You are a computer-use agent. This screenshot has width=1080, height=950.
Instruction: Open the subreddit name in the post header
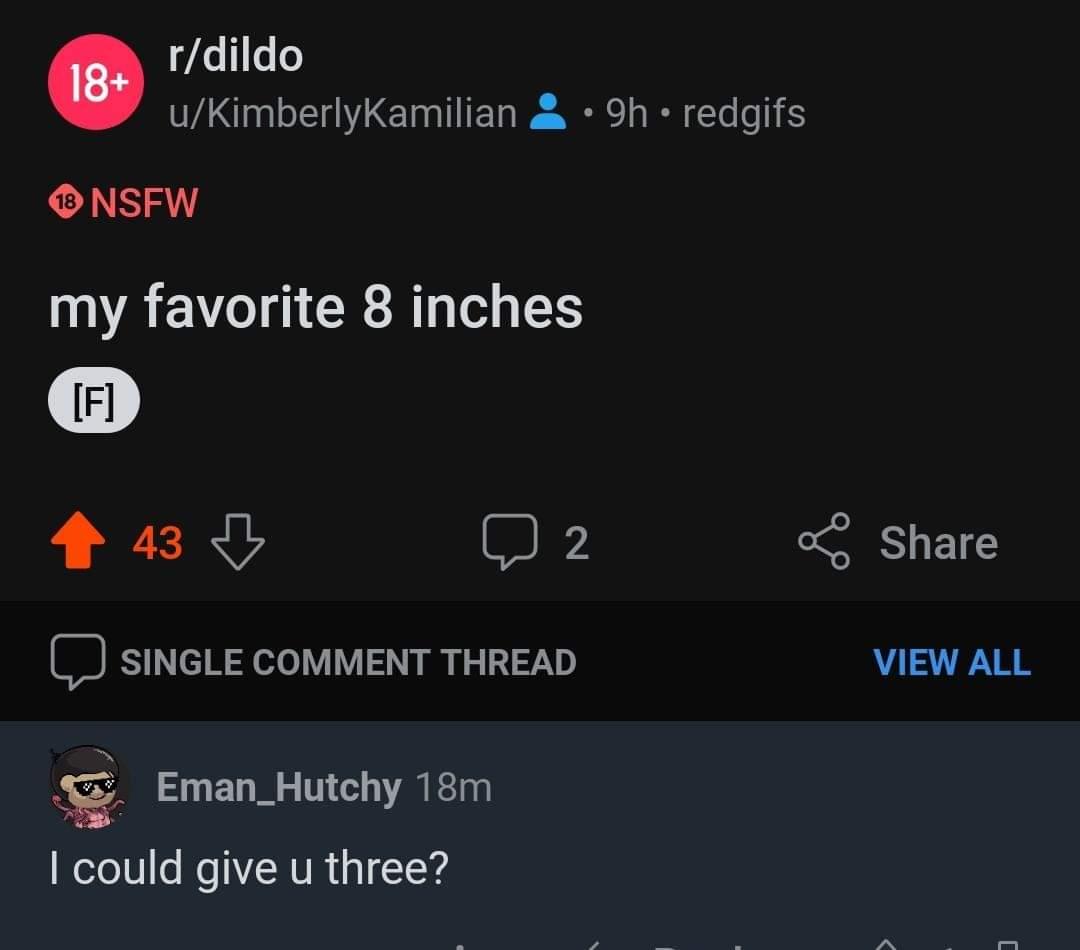(235, 55)
